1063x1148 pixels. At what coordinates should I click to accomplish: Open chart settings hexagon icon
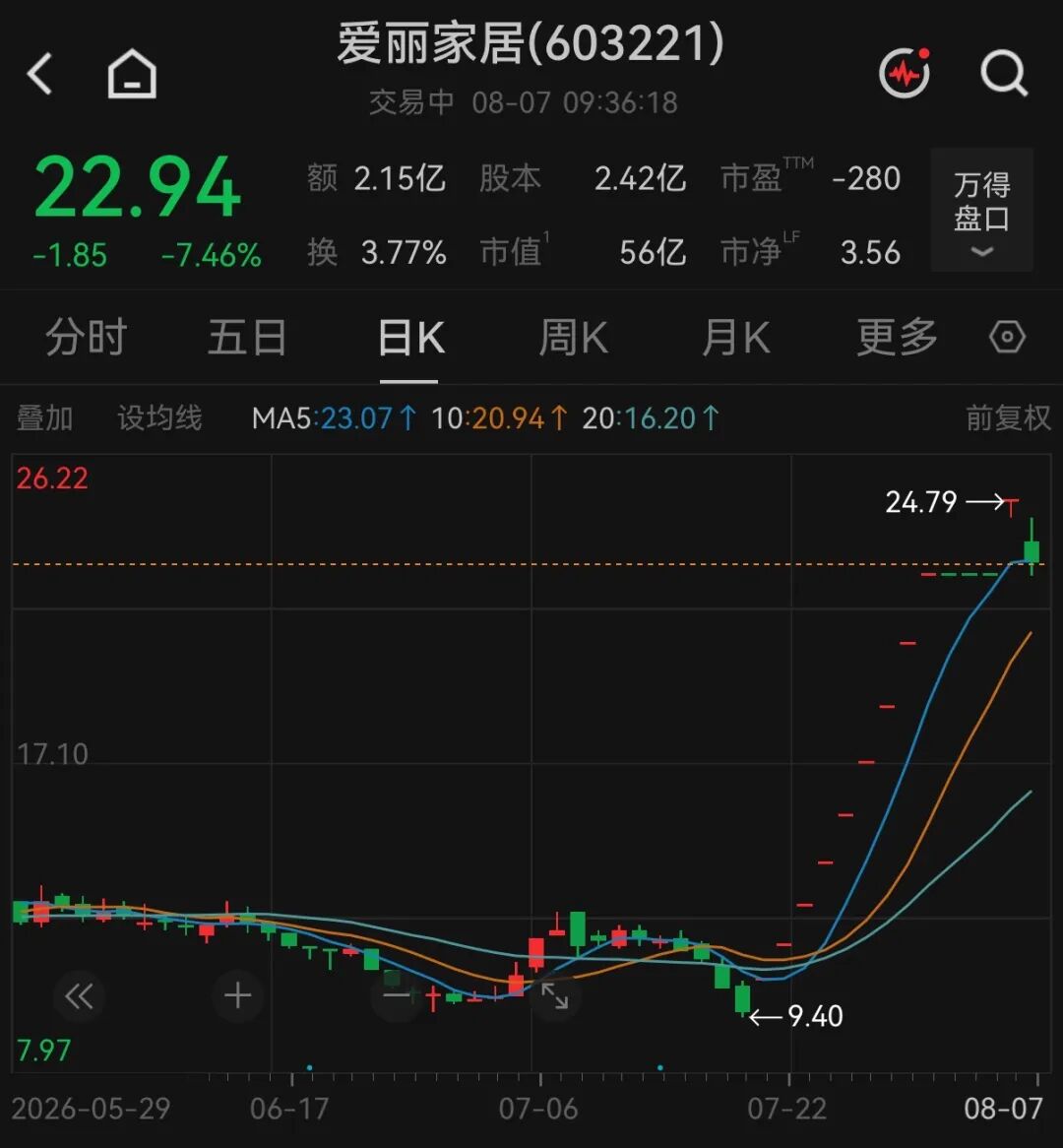pyautogui.click(x=1007, y=338)
